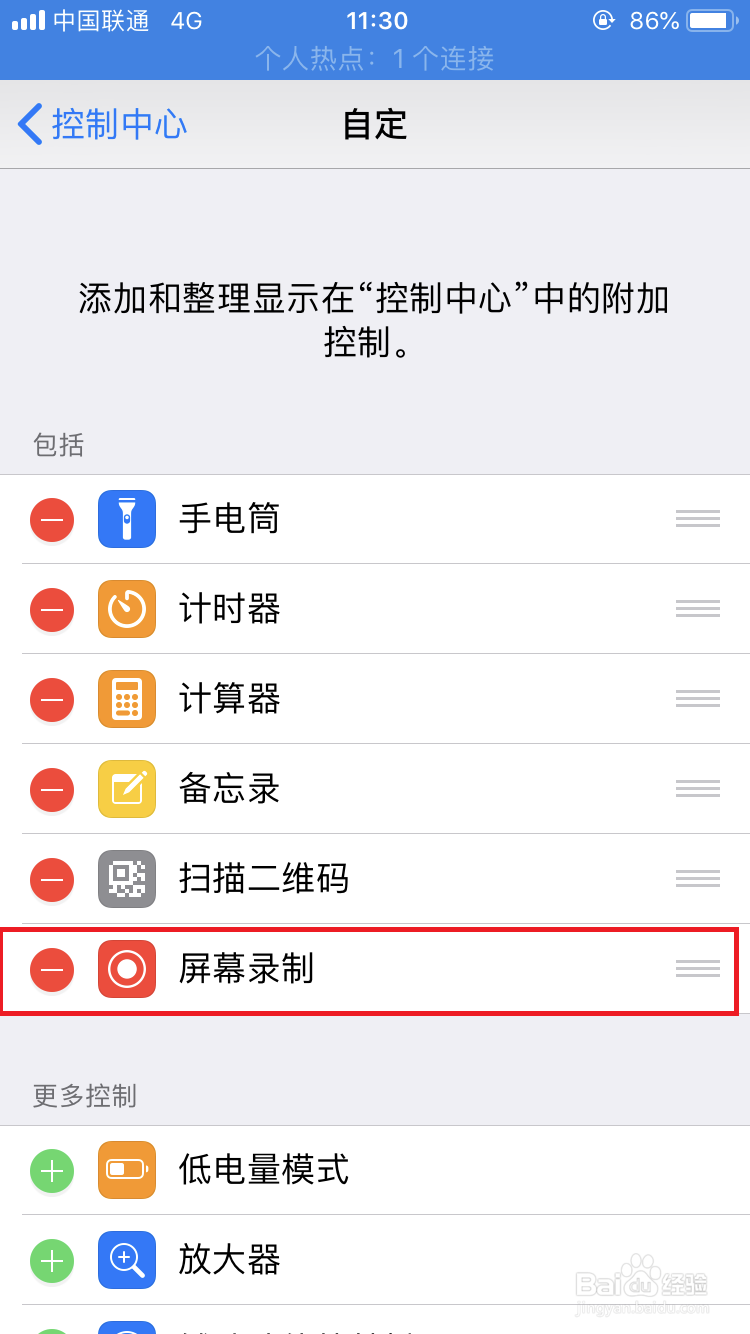
Task: Click the calculator (计算器) orange icon
Action: [127, 699]
